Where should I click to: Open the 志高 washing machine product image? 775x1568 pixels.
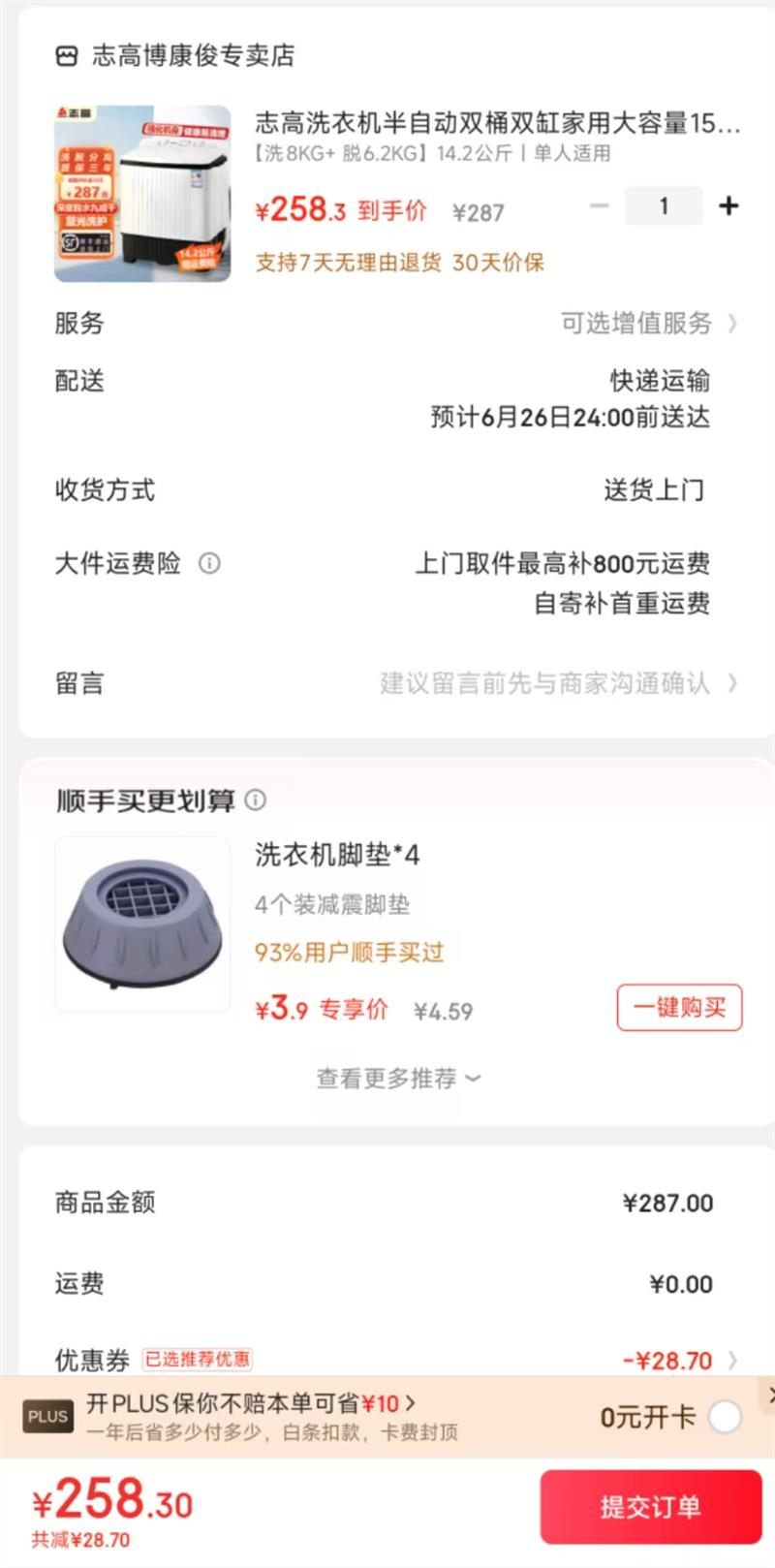[142, 194]
